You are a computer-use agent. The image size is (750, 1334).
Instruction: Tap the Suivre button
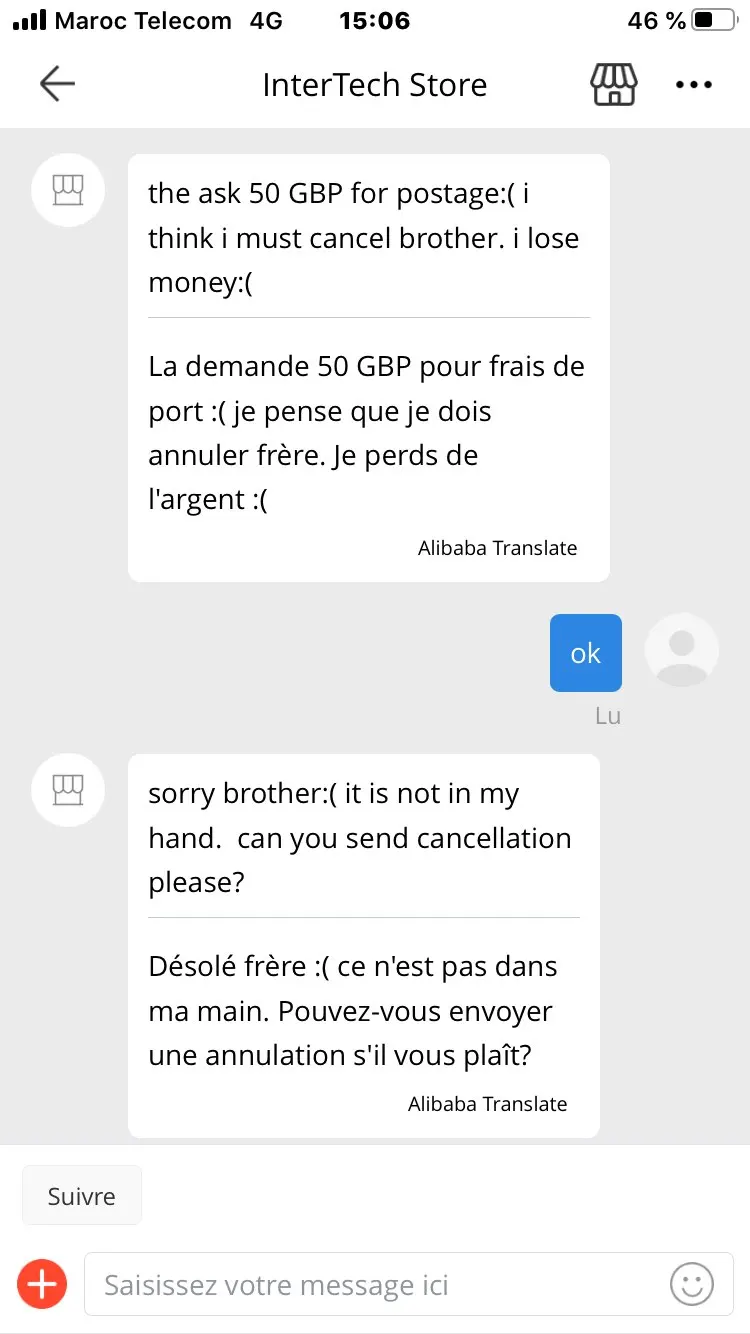click(x=82, y=1196)
